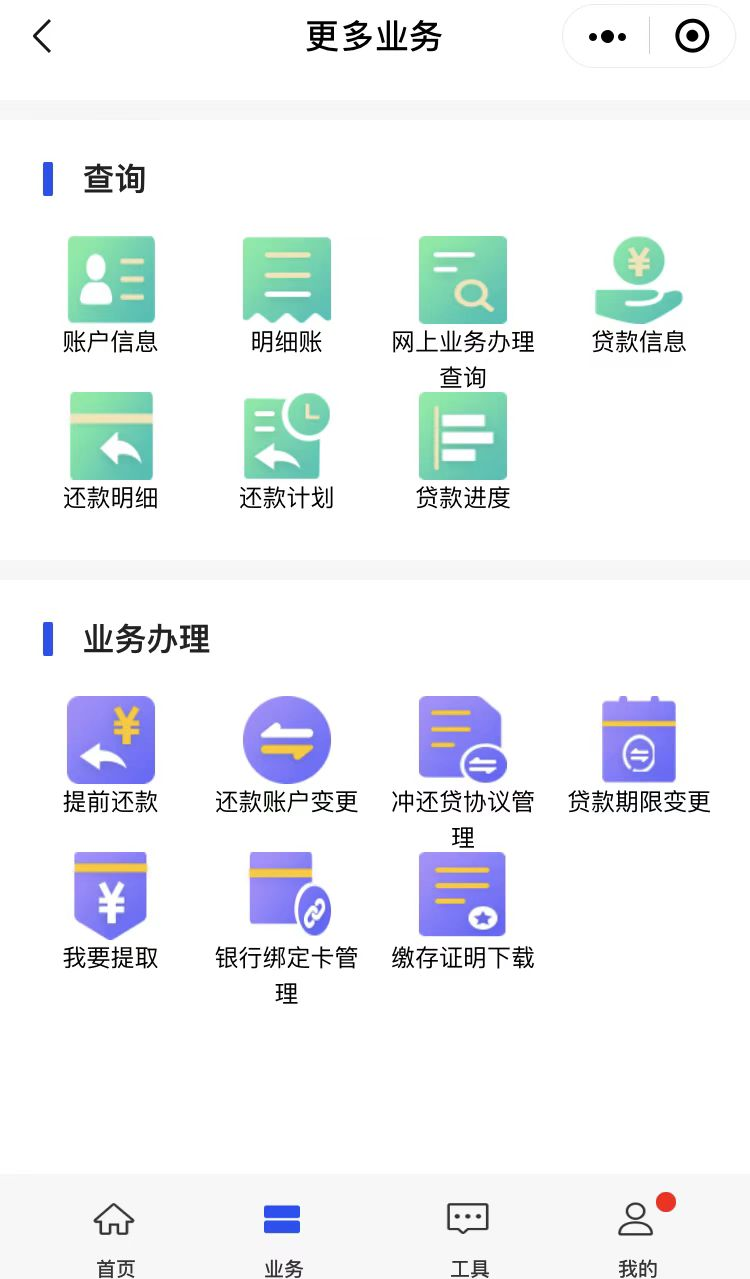Switch to the 首页 home tab
This screenshot has height=1279, width=750.
(x=115, y=1237)
